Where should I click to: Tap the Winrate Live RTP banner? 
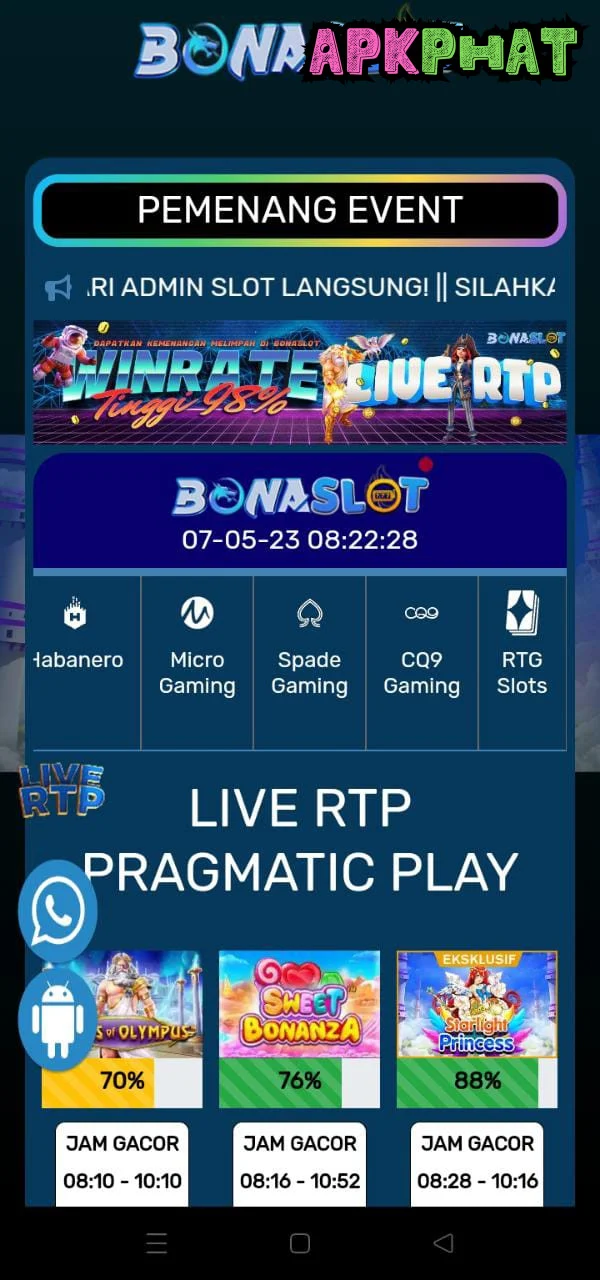click(x=300, y=382)
